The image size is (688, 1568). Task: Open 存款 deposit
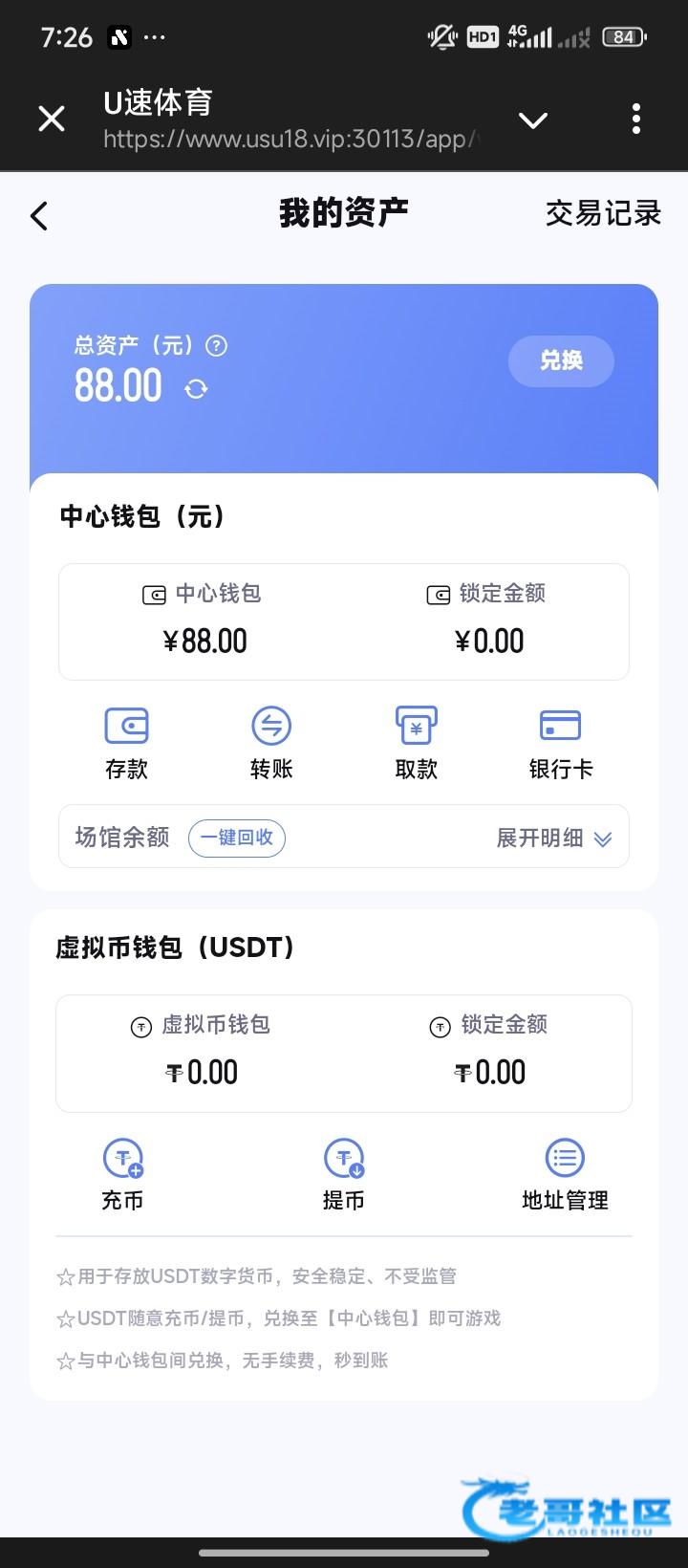(x=126, y=743)
